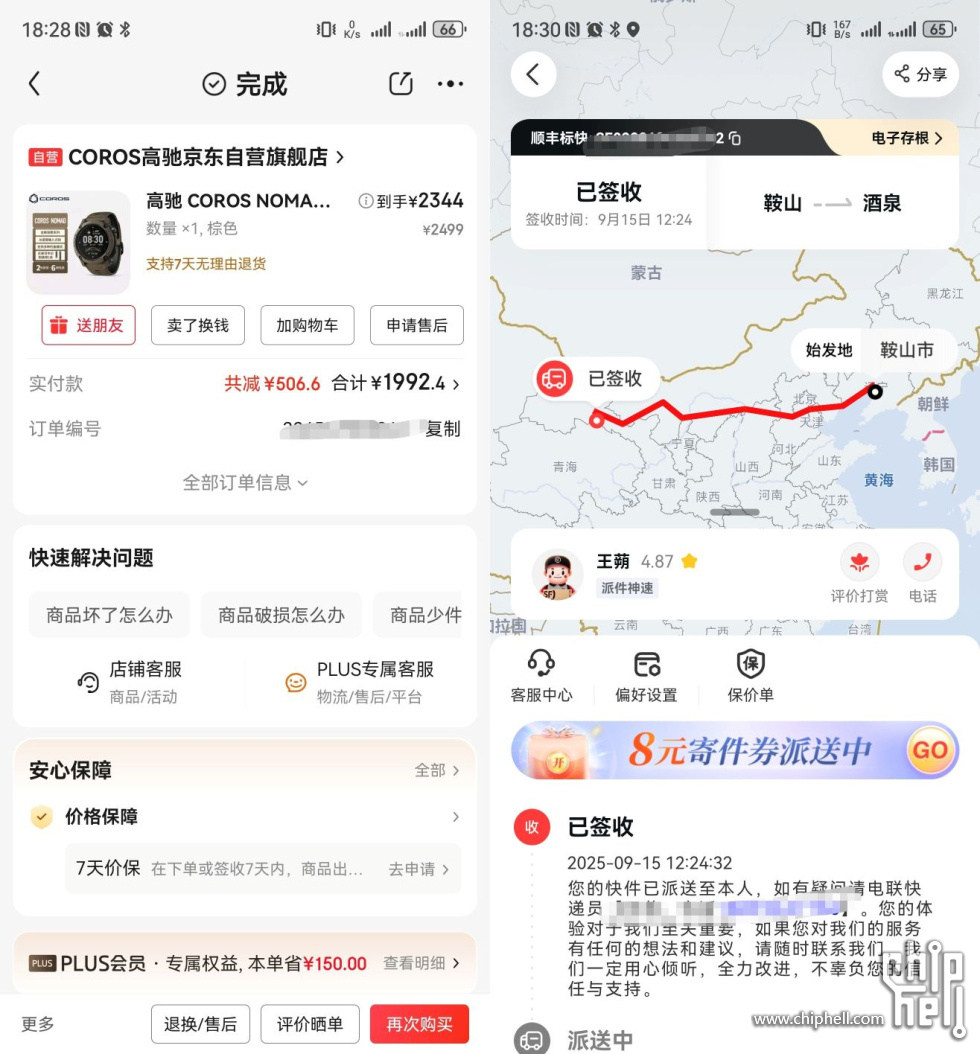The image size is (980, 1054).
Task: Share the order via the top icon
Action: point(401,84)
